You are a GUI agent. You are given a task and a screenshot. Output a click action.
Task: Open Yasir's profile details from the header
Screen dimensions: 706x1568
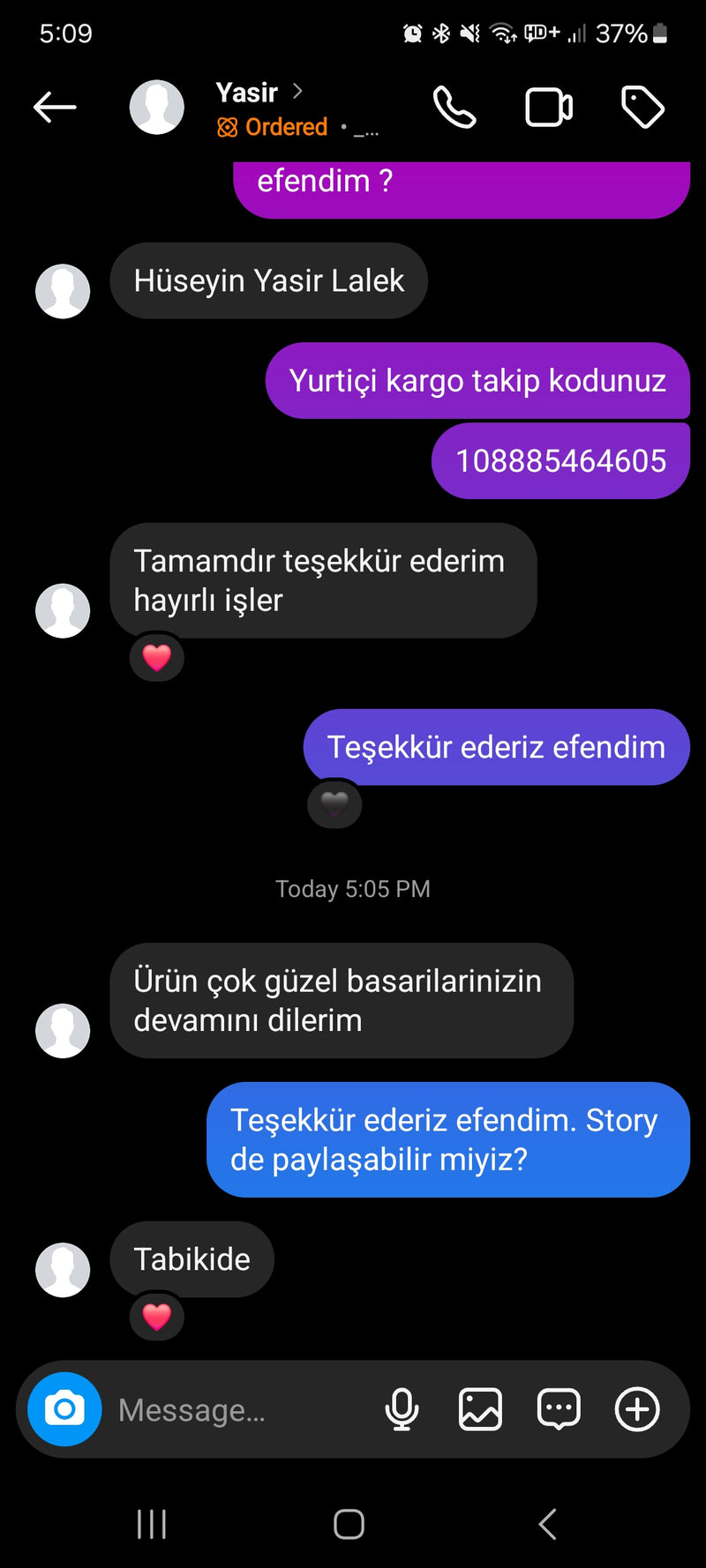tap(248, 93)
